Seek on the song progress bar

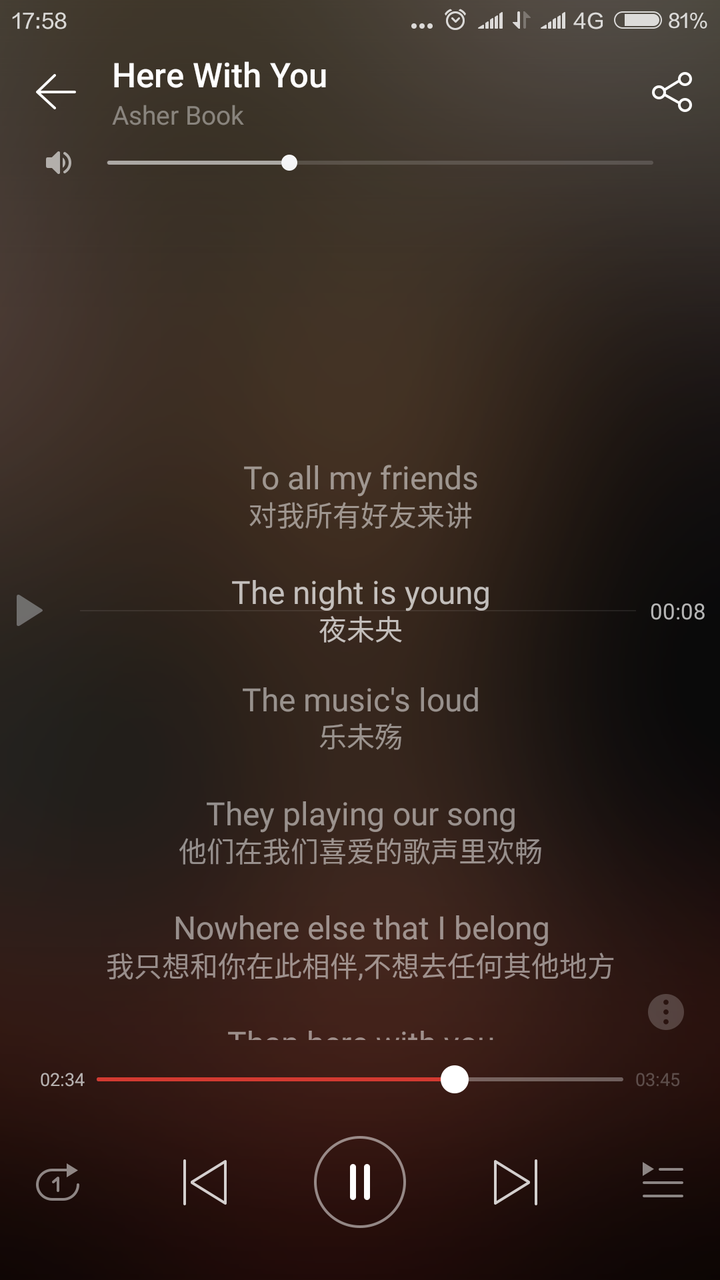pos(360,1080)
